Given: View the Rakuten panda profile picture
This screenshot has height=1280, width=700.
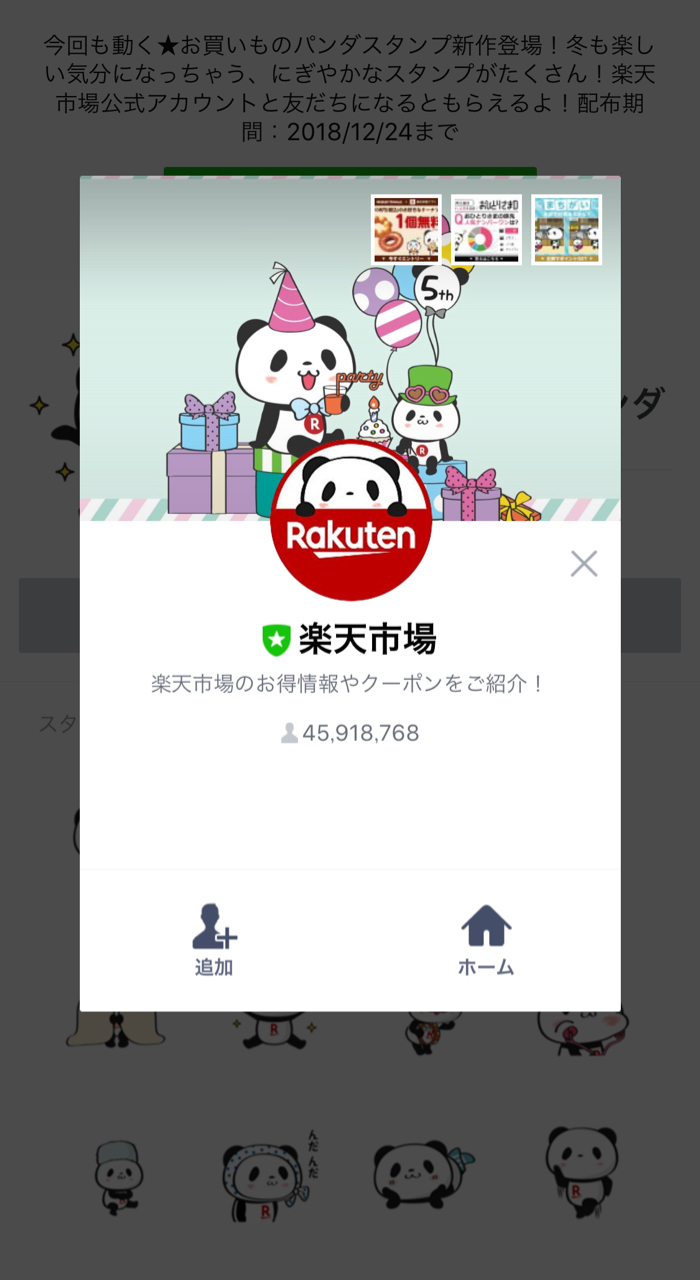Looking at the screenshot, I should click(x=351, y=520).
